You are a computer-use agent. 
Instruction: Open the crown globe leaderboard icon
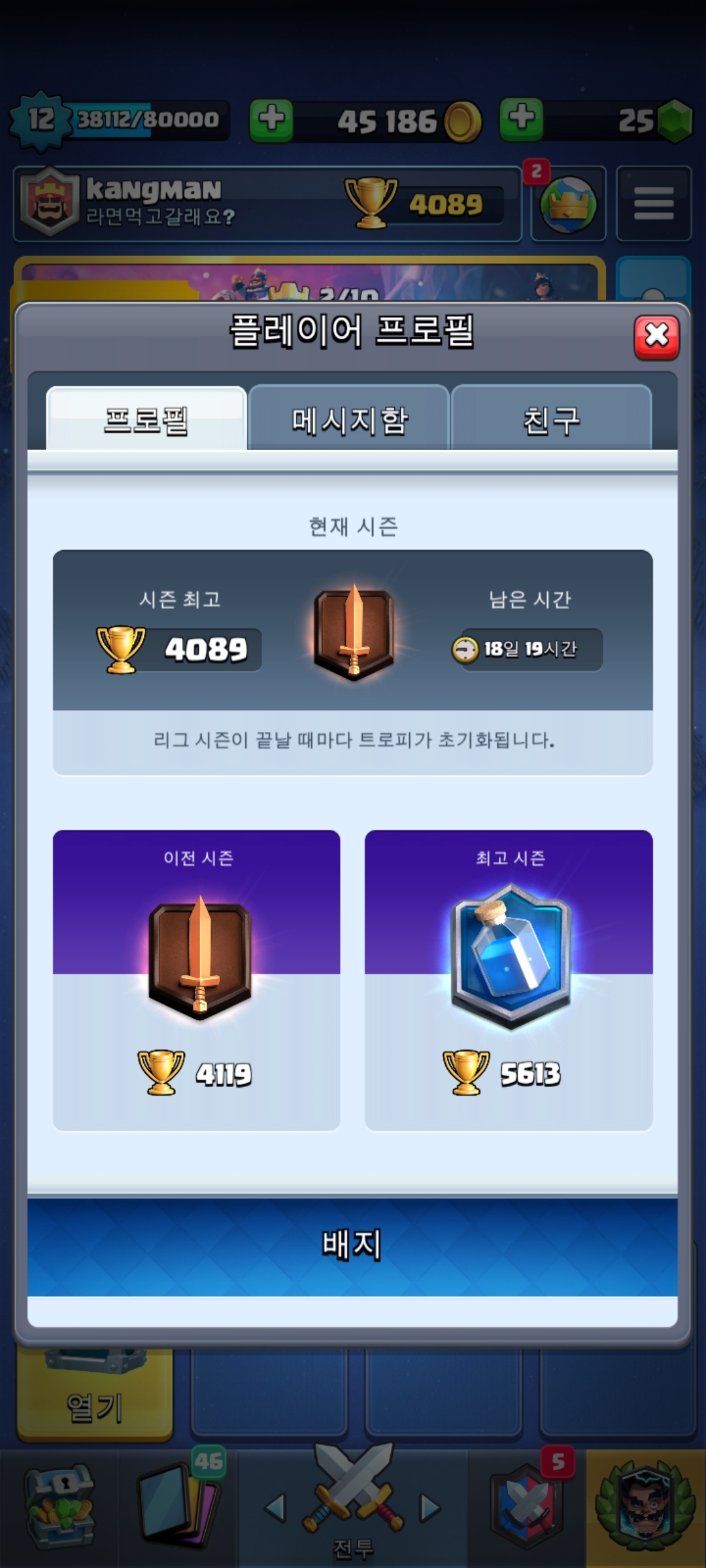point(568,204)
